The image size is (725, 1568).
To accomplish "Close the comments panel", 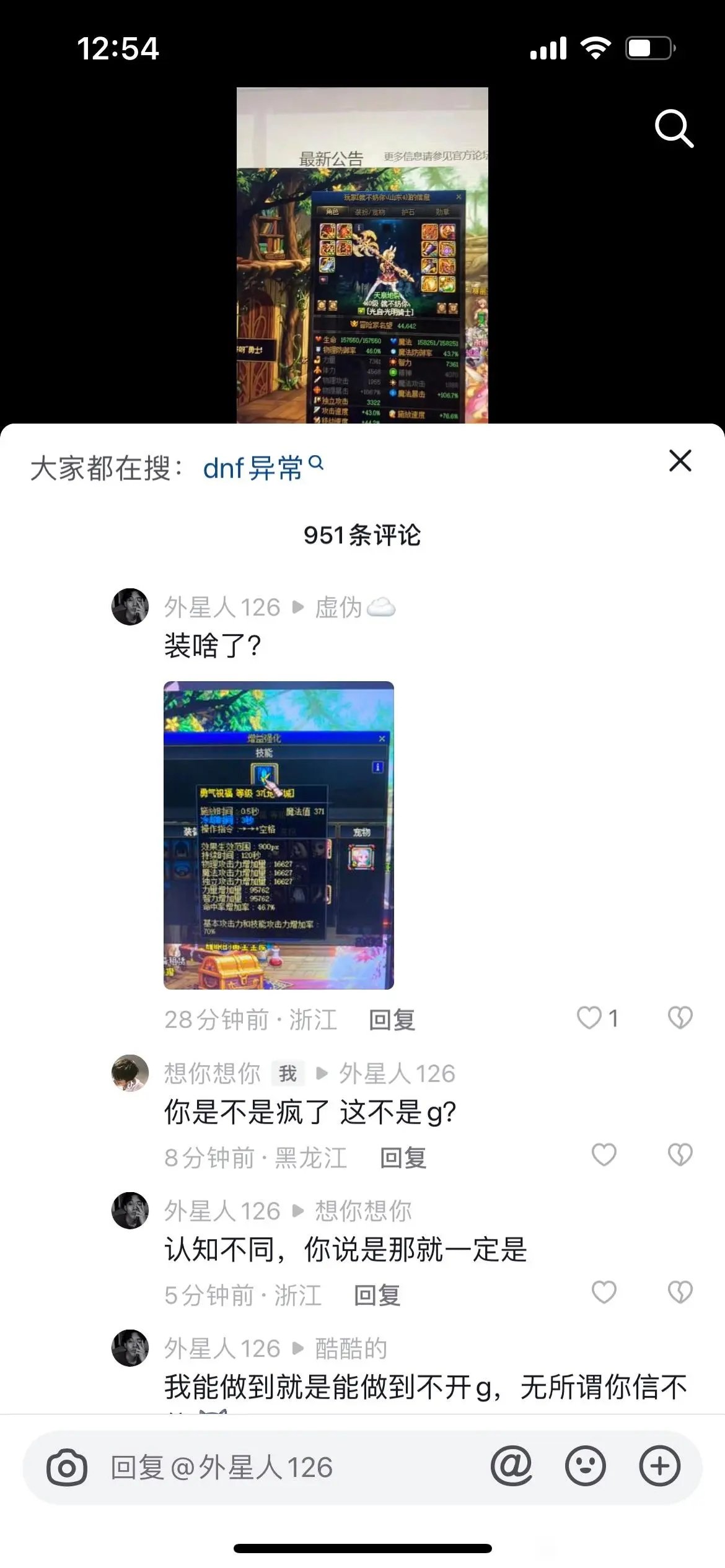I will click(680, 461).
